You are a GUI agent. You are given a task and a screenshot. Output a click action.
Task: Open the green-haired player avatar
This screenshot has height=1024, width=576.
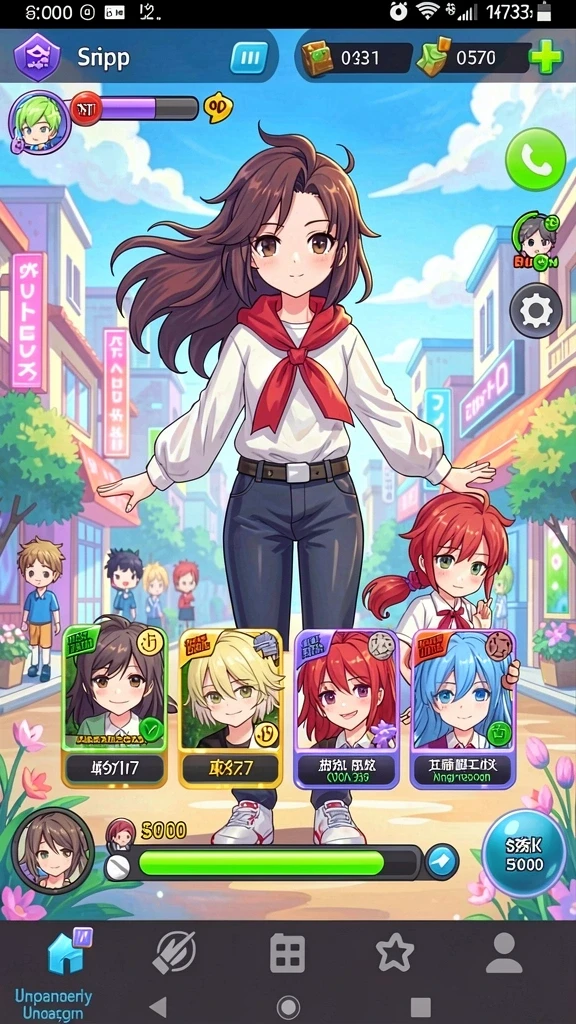39,123
